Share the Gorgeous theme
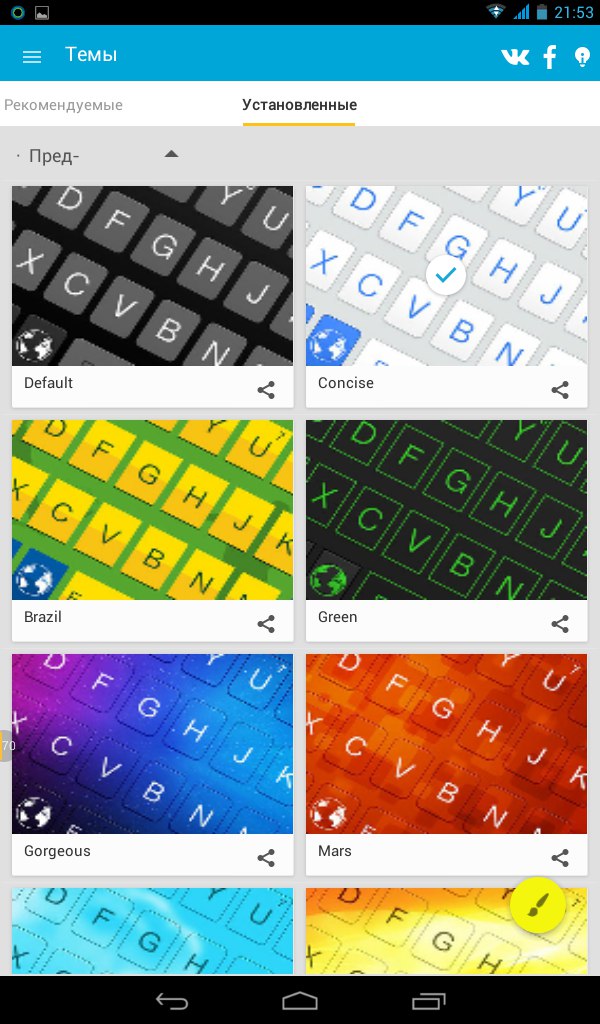The image size is (600, 1024). 266,858
